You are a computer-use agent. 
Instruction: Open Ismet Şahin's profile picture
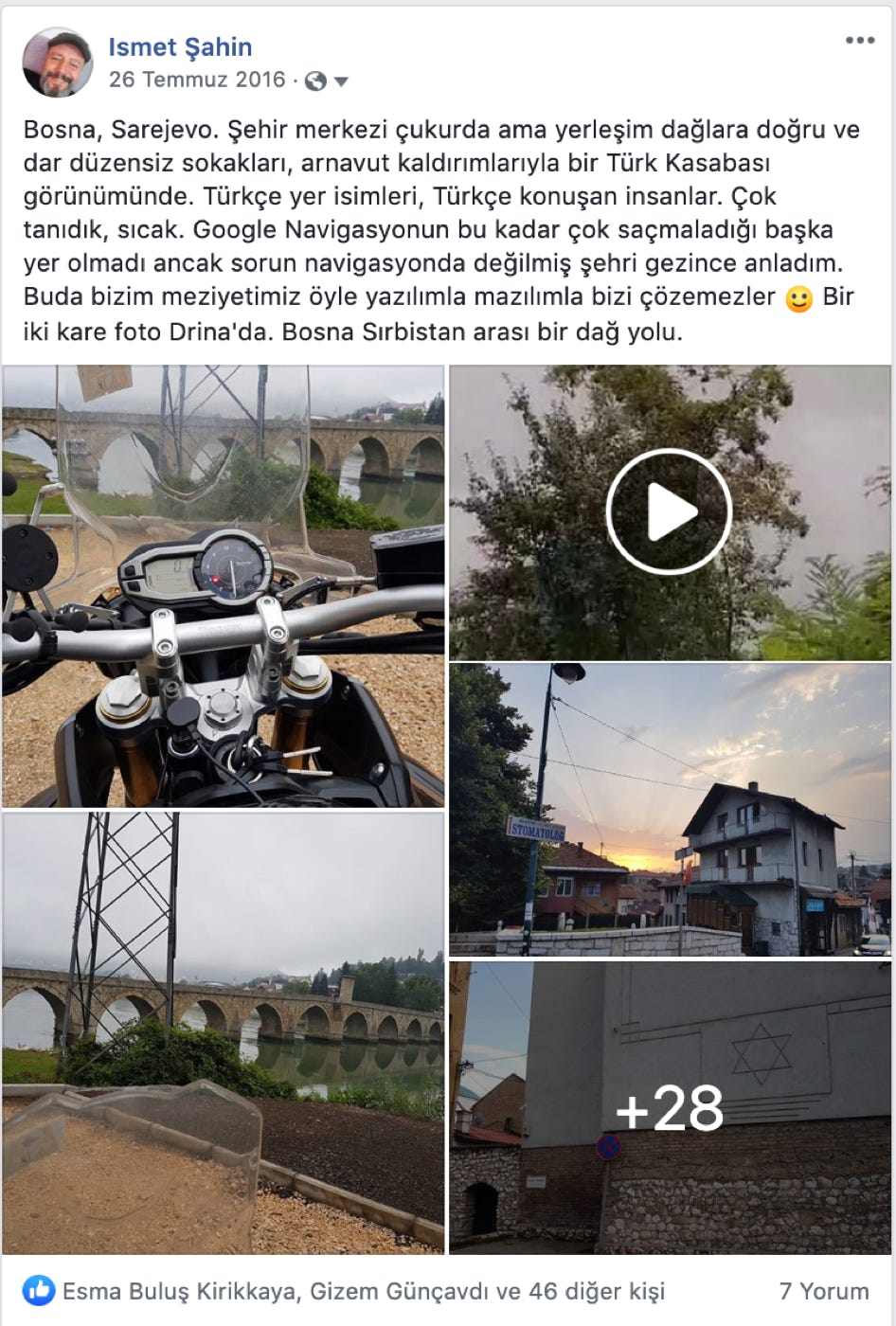click(58, 63)
